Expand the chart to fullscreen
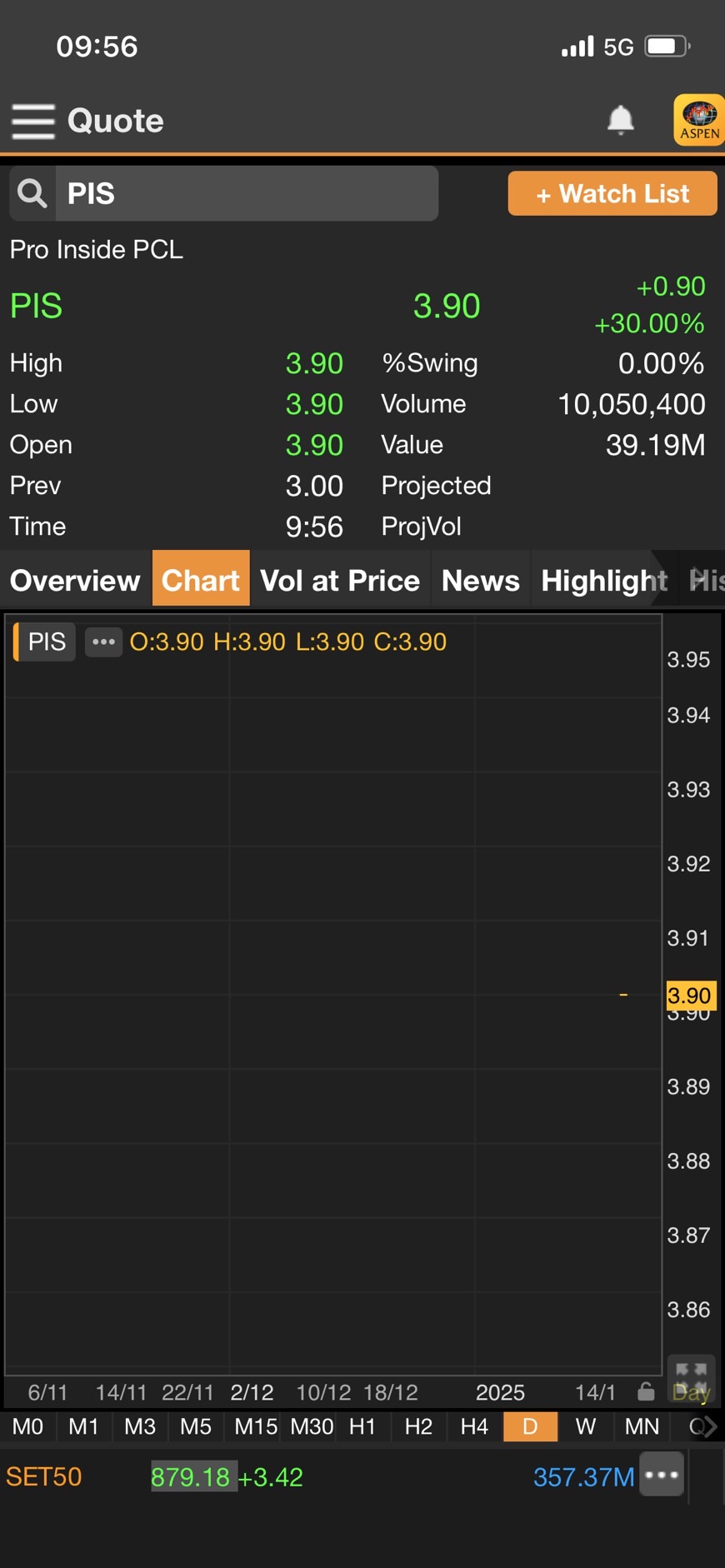Screen dimensions: 725x1568 coord(691,1372)
